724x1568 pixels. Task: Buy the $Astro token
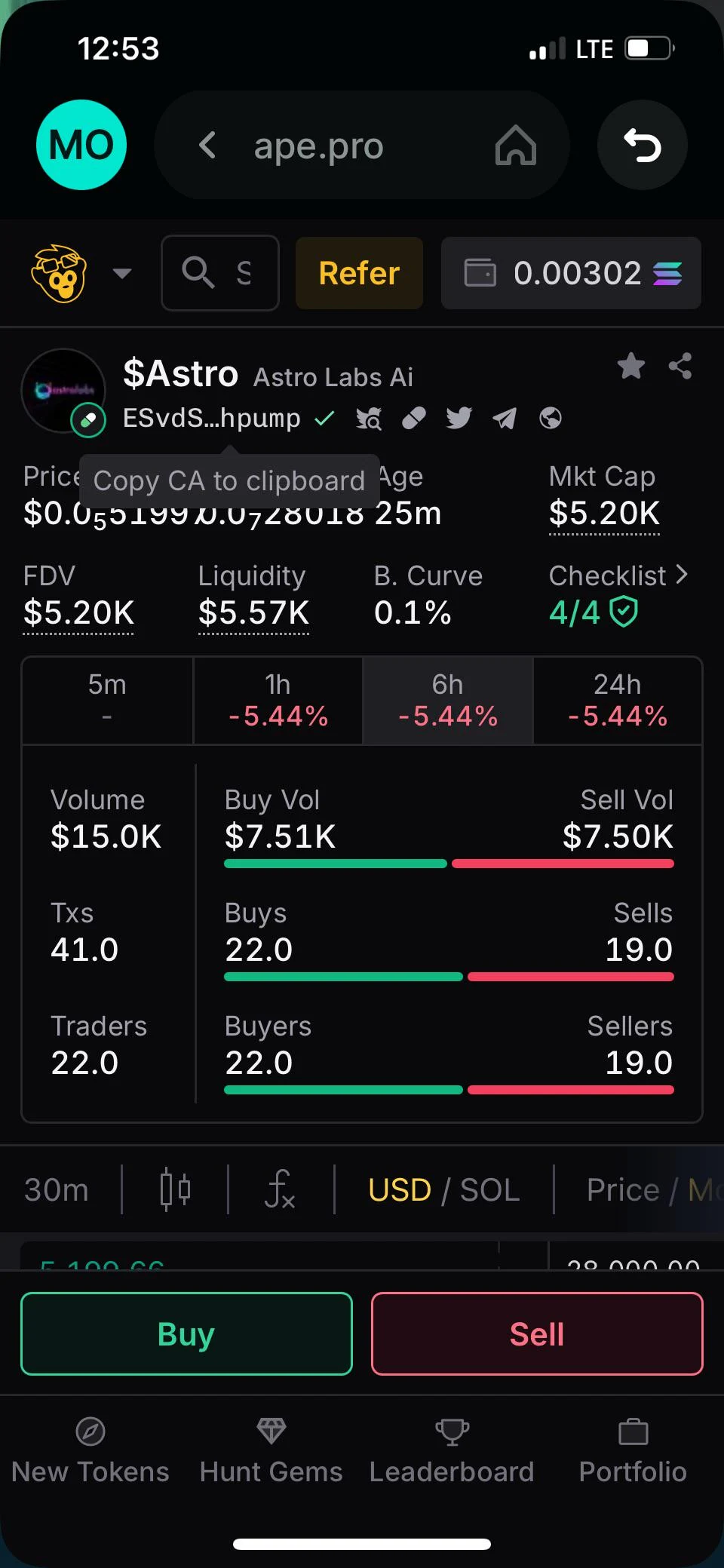(x=186, y=1333)
